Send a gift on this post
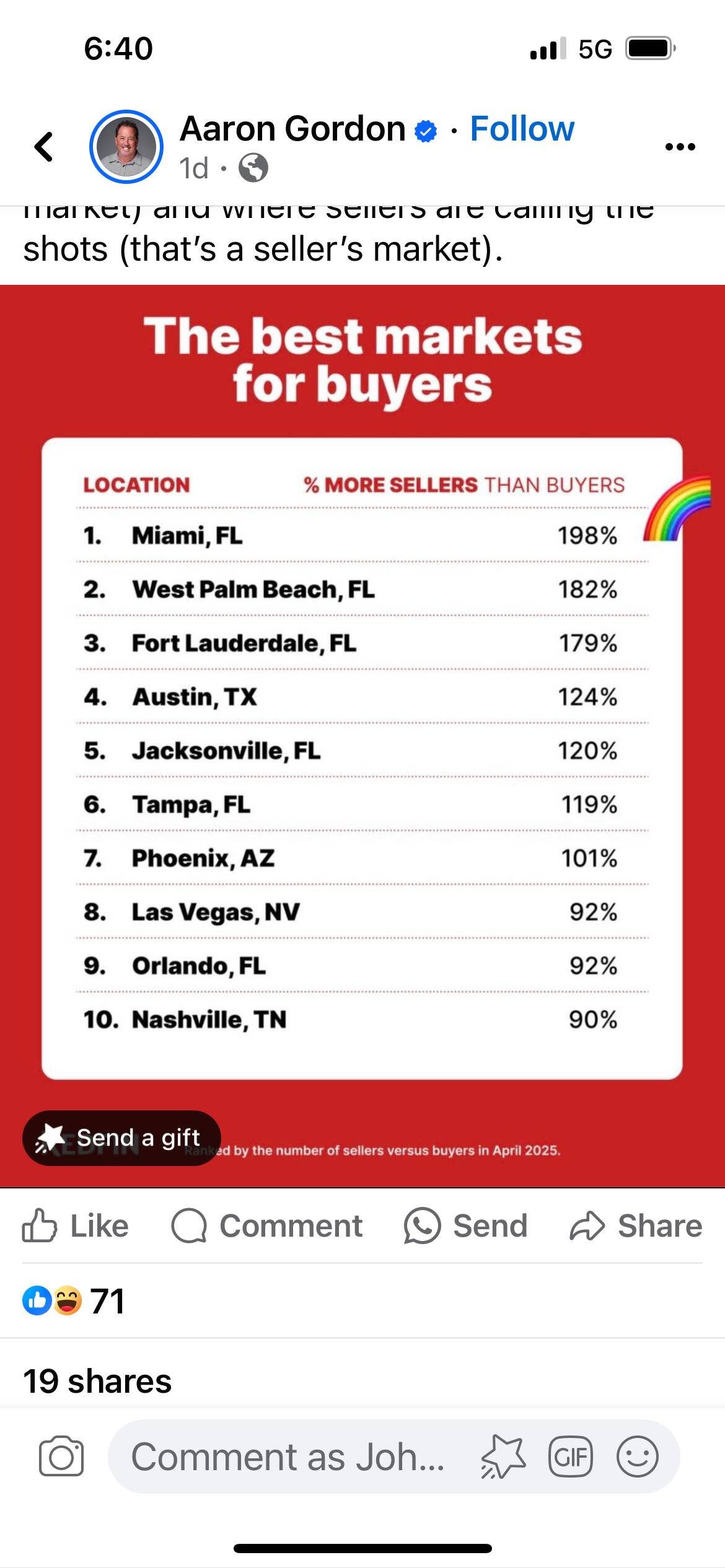The height and width of the screenshot is (1568, 725). click(122, 1138)
